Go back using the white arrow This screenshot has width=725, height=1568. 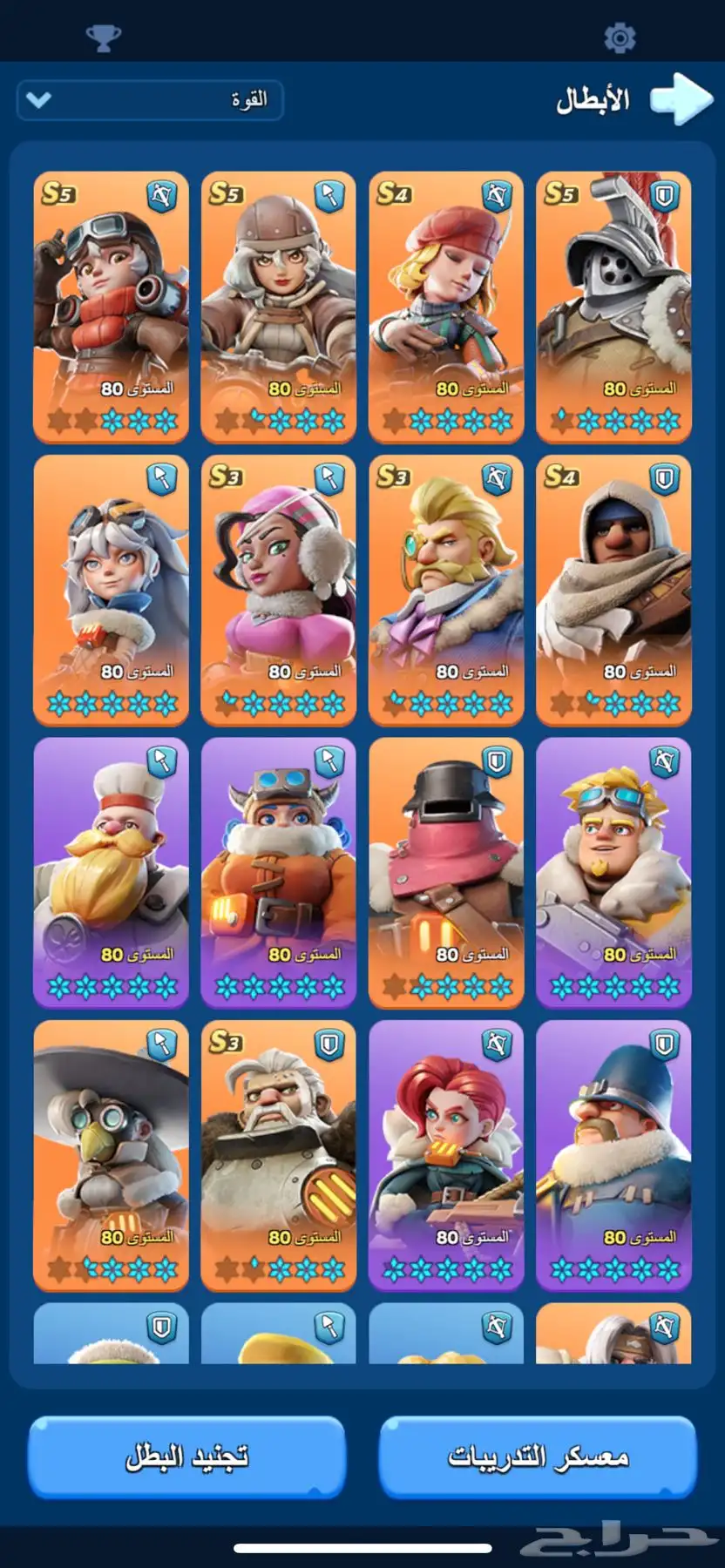tap(681, 99)
